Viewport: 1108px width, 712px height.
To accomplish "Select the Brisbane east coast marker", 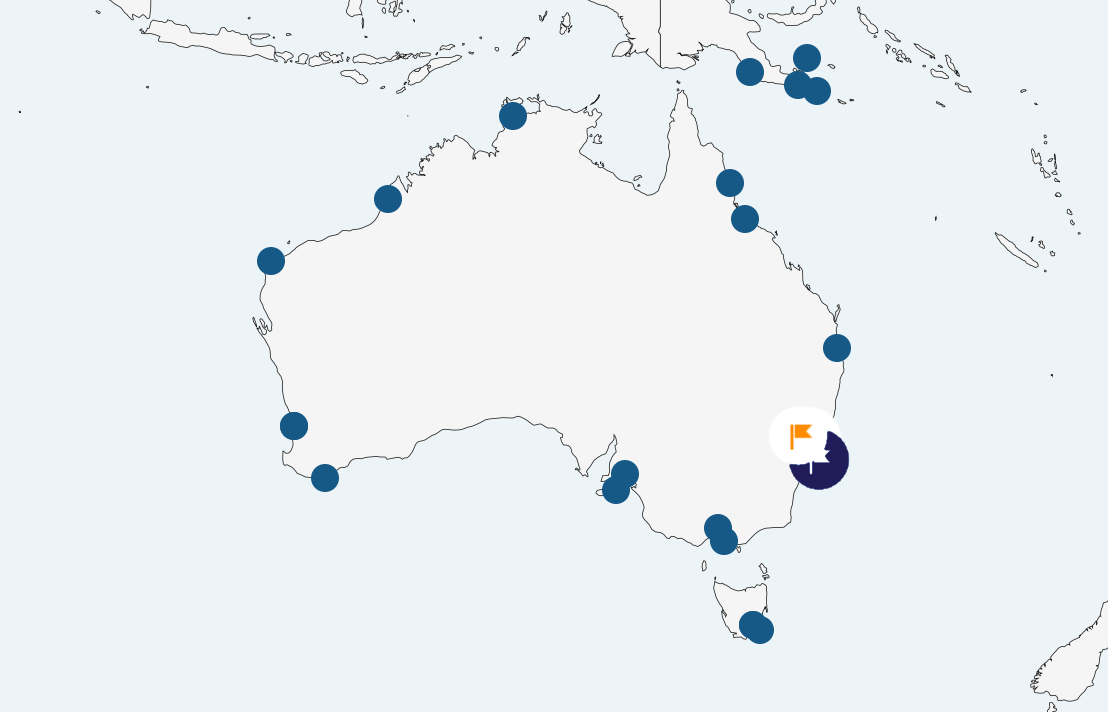I will 837,348.
